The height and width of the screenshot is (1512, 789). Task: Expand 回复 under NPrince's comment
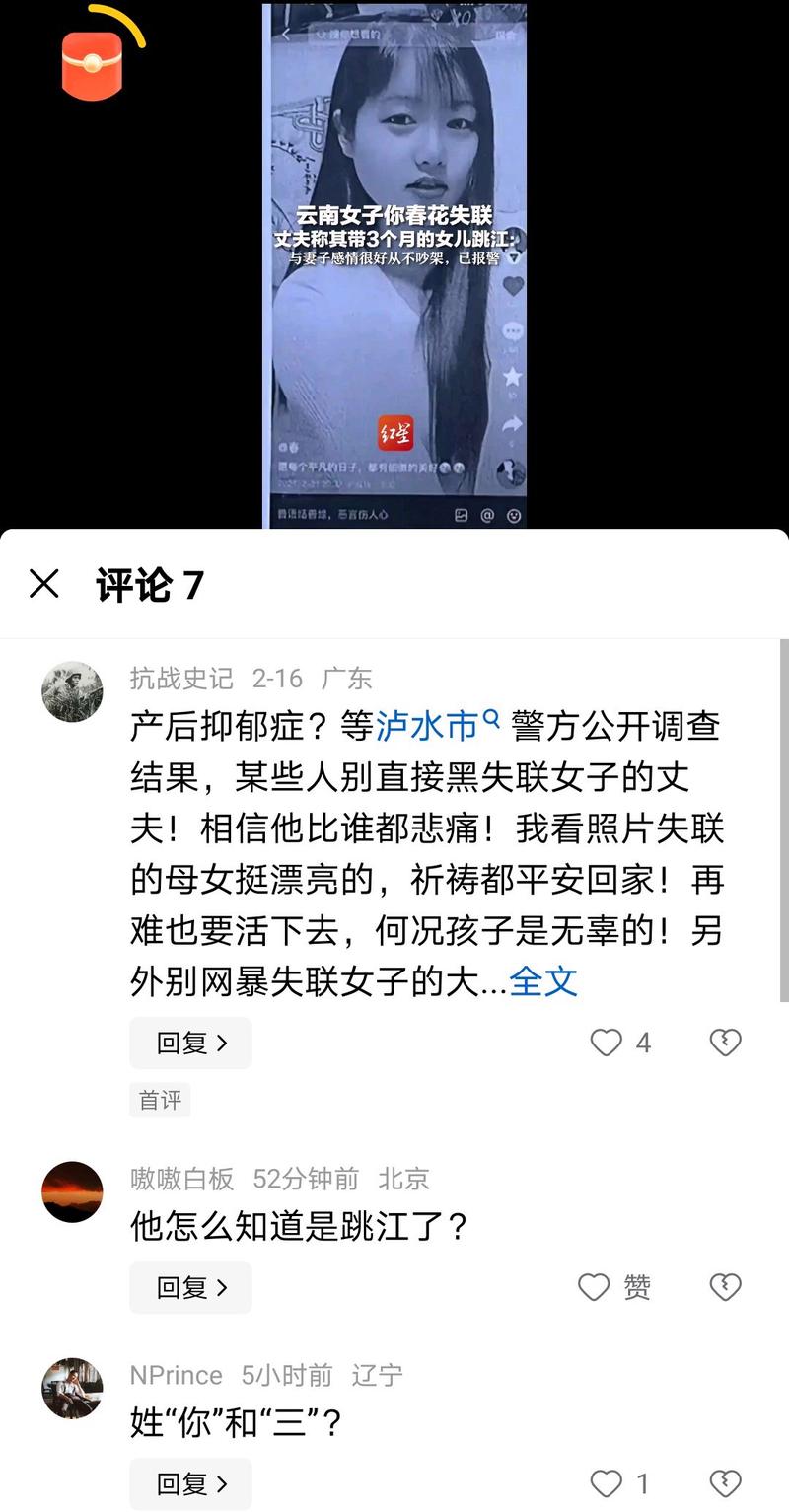tap(190, 1483)
